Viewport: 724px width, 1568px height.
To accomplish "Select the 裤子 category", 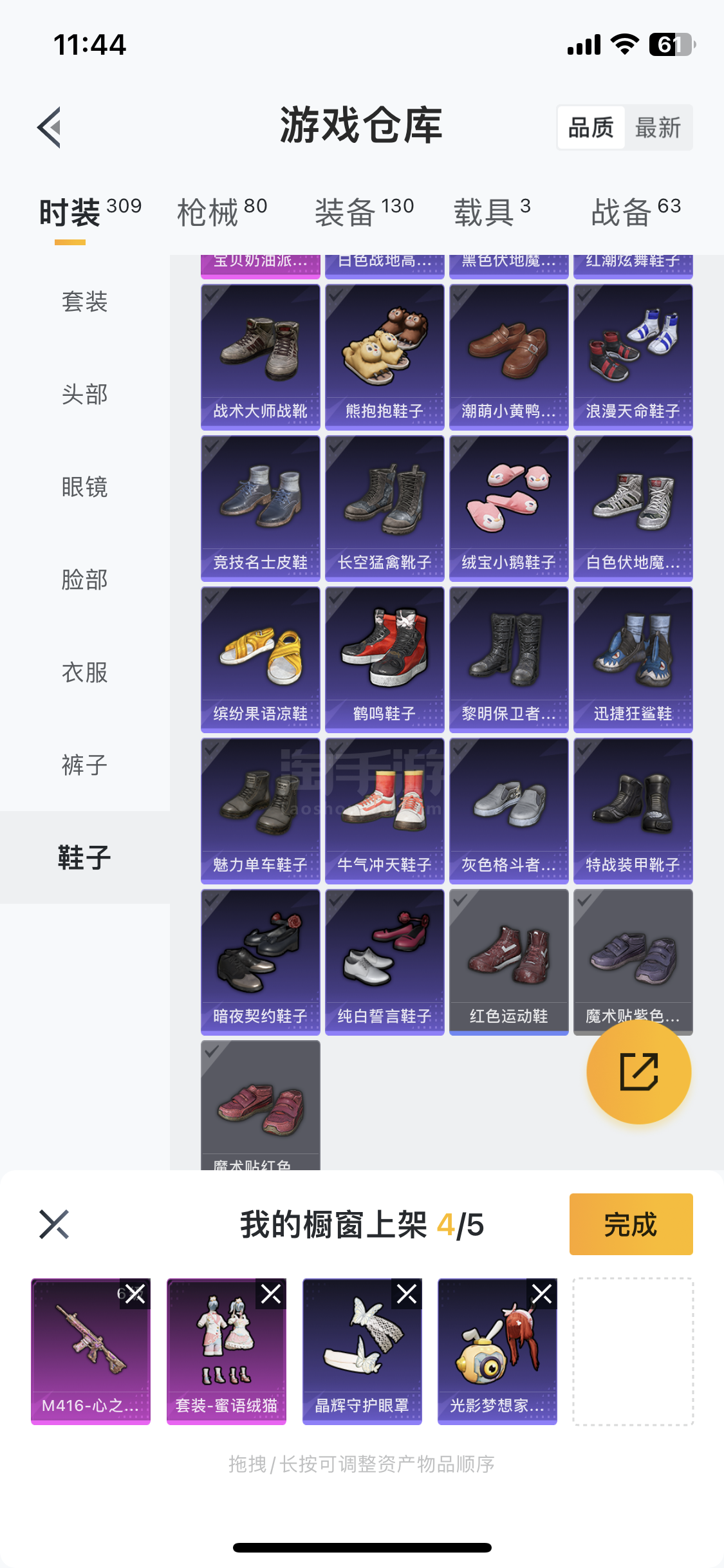I will (x=84, y=765).
